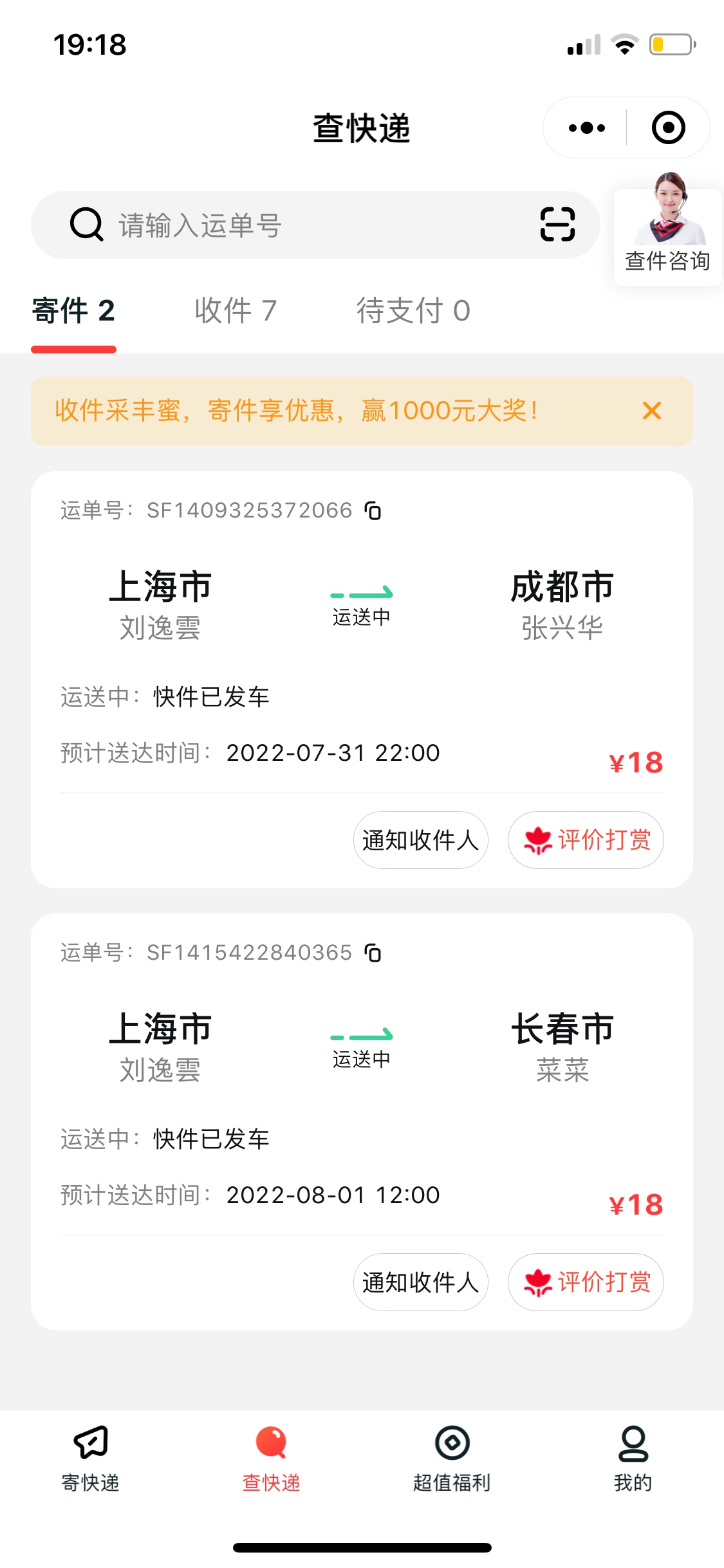The width and height of the screenshot is (724, 1568).
Task: Notify recipient 菜菜 via 通知收件人
Action: [x=420, y=1282]
